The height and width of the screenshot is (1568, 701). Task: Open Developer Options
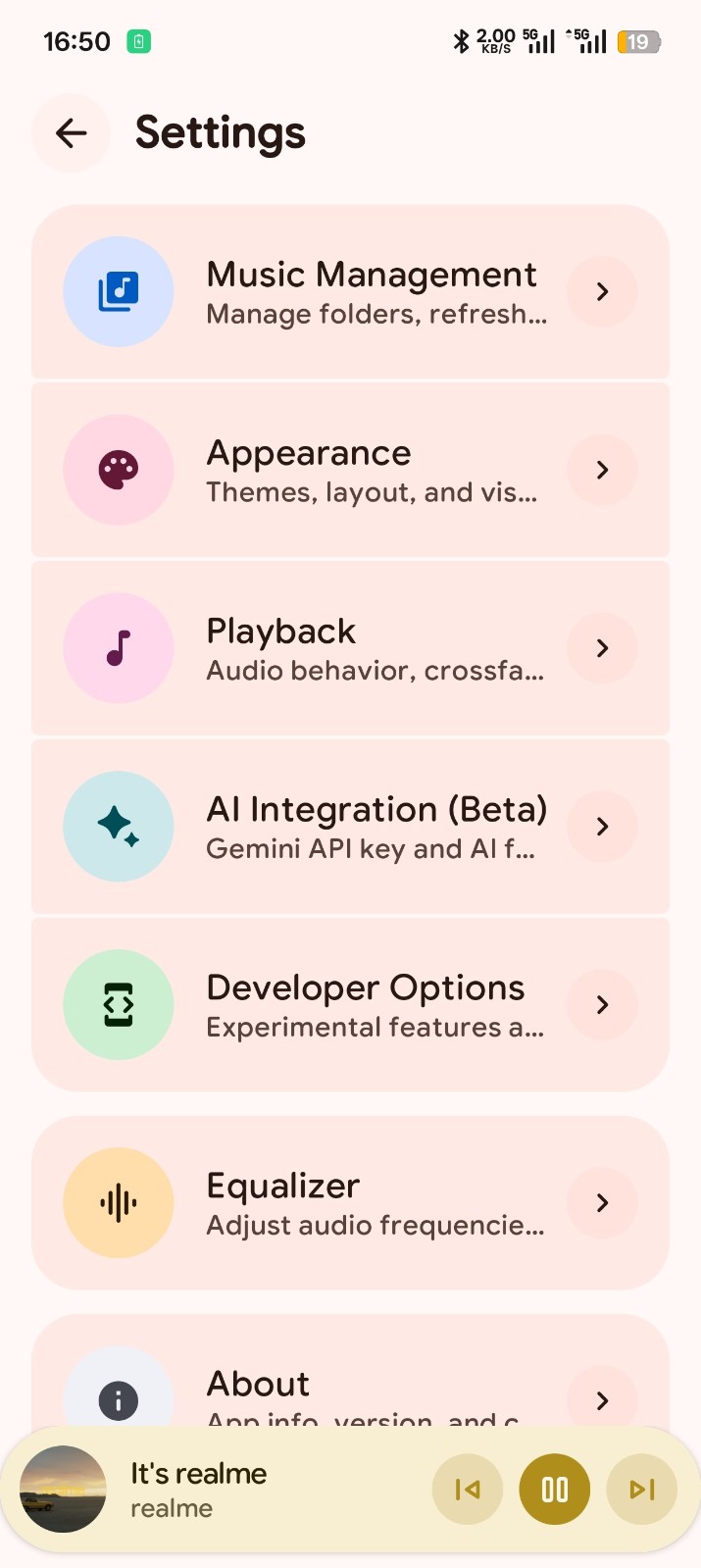point(350,1005)
